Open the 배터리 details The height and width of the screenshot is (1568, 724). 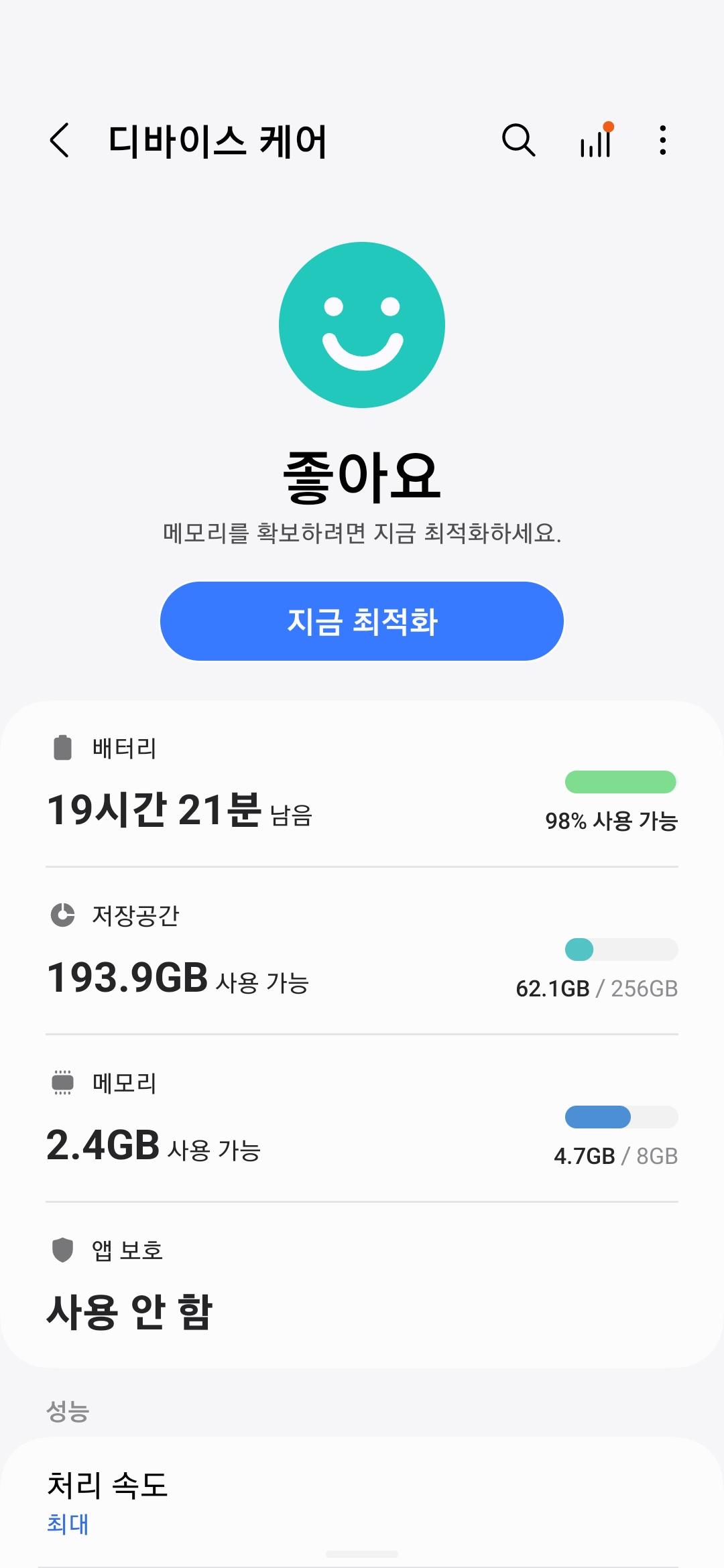[x=362, y=784]
